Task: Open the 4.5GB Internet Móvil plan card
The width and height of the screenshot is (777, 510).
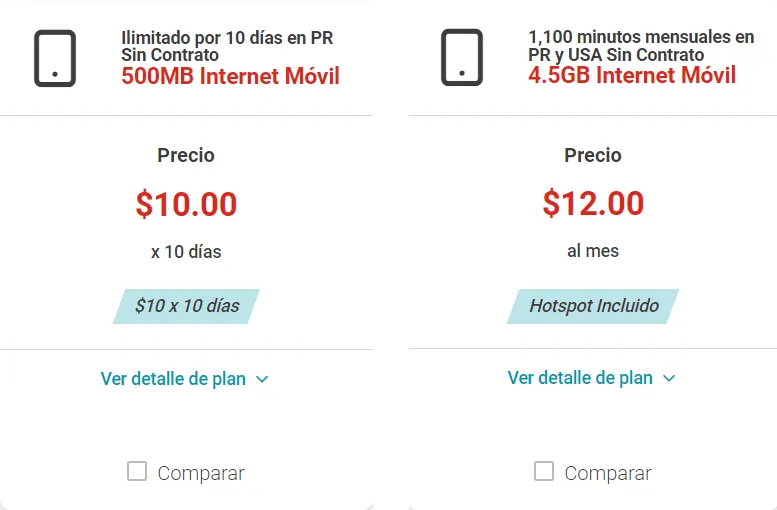Action: (632, 75)
